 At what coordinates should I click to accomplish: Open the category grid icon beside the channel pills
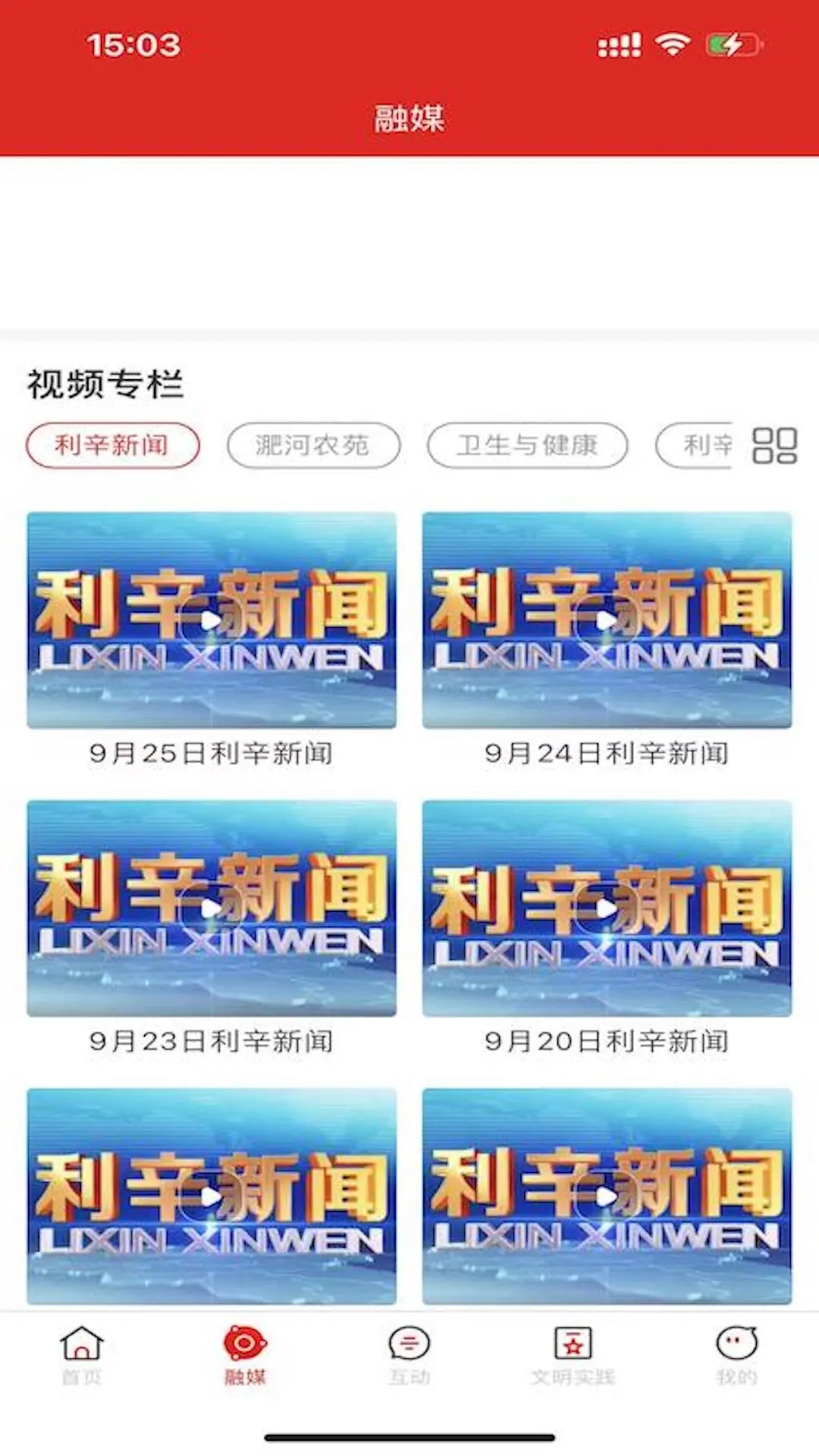[x=775, y=446]
